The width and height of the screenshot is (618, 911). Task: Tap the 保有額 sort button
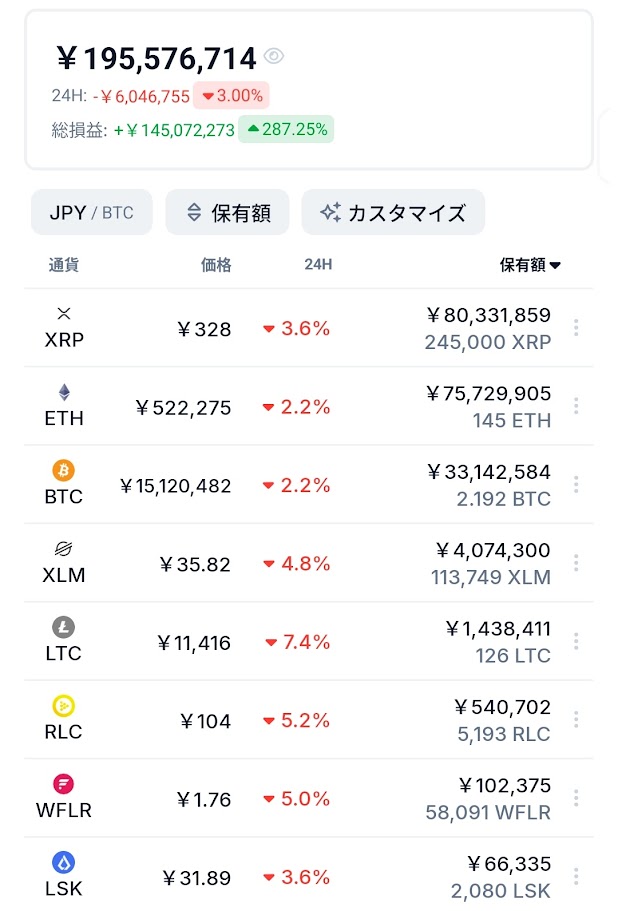pyautogui.click(x=228, y=212)
